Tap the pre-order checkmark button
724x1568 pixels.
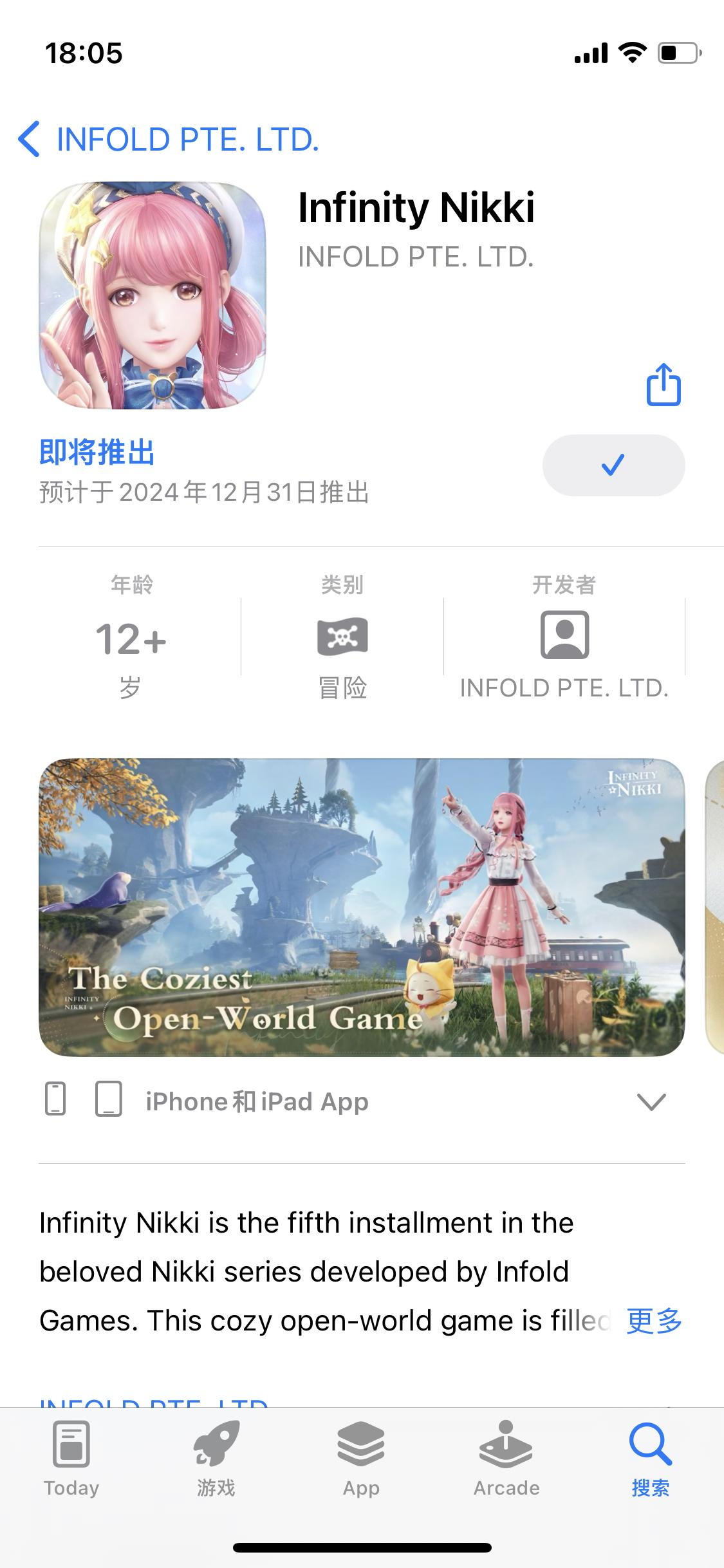coord(613,465)
